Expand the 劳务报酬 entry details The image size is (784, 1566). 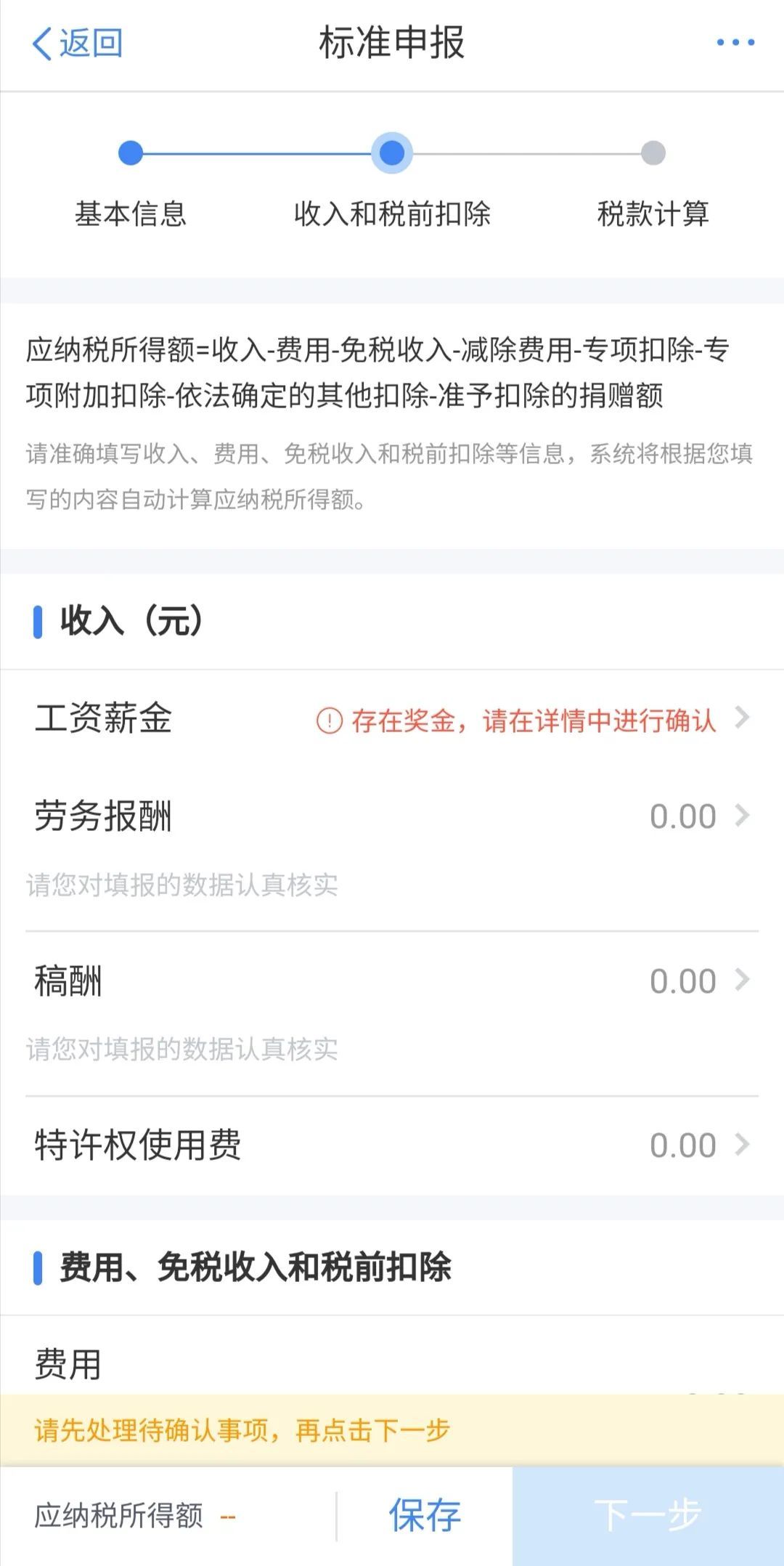(742, 815)
